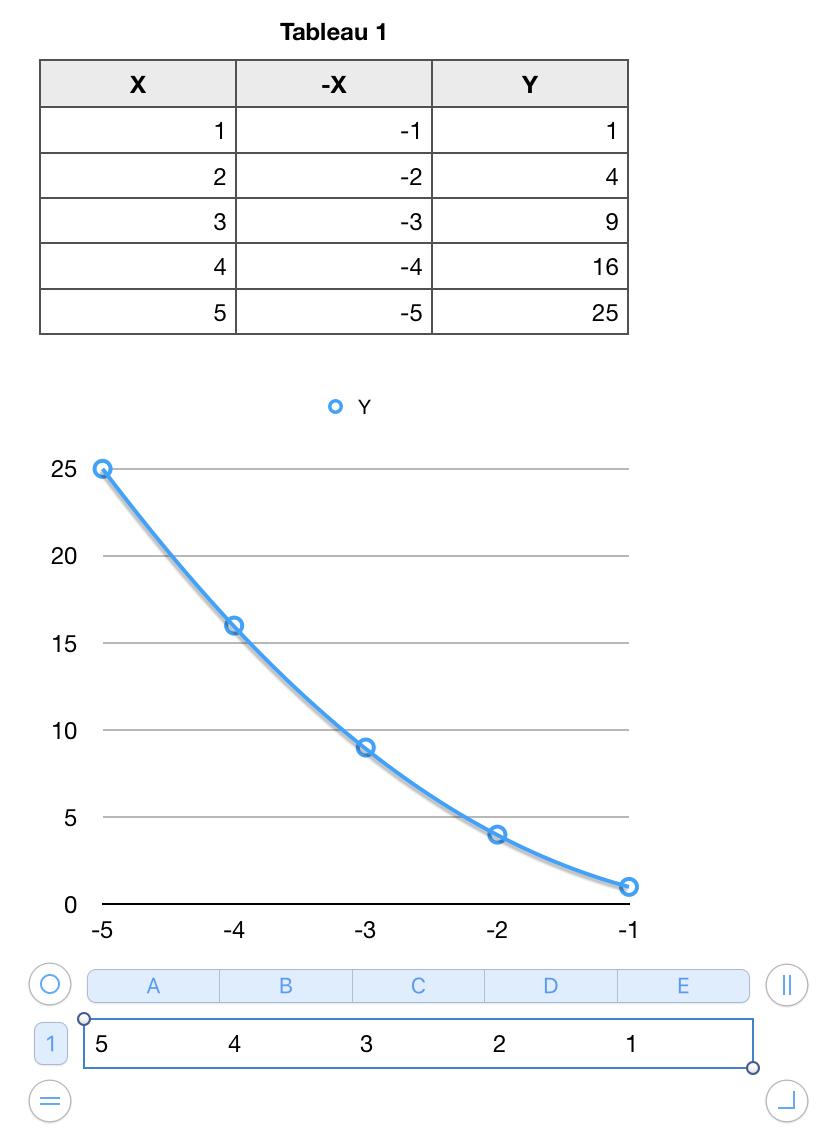Tap the corner resize table handle

click(786, 1102)
